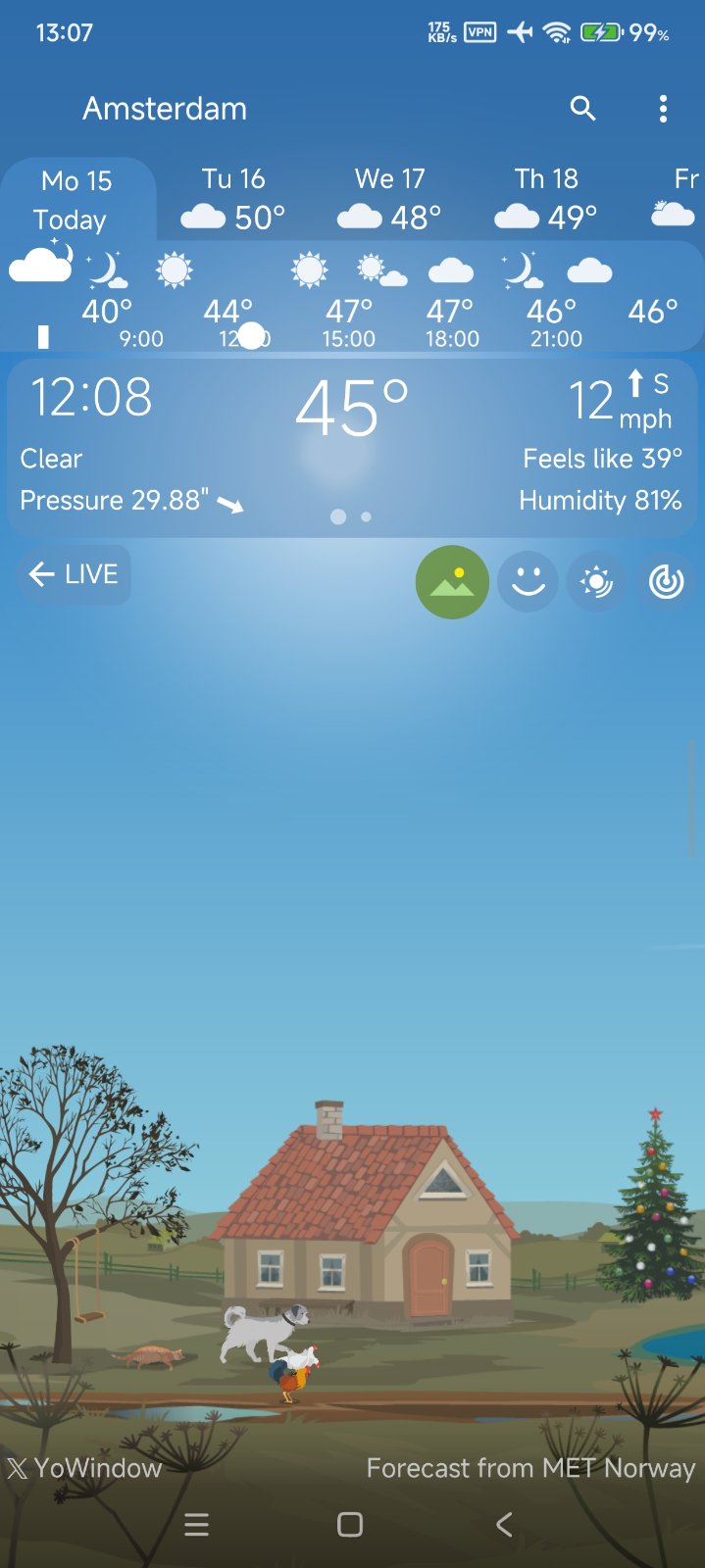Image resolution: width=705 pixels, height=1568 pixels.
Task: Open the weather radar icon
Action: [666, 582]
